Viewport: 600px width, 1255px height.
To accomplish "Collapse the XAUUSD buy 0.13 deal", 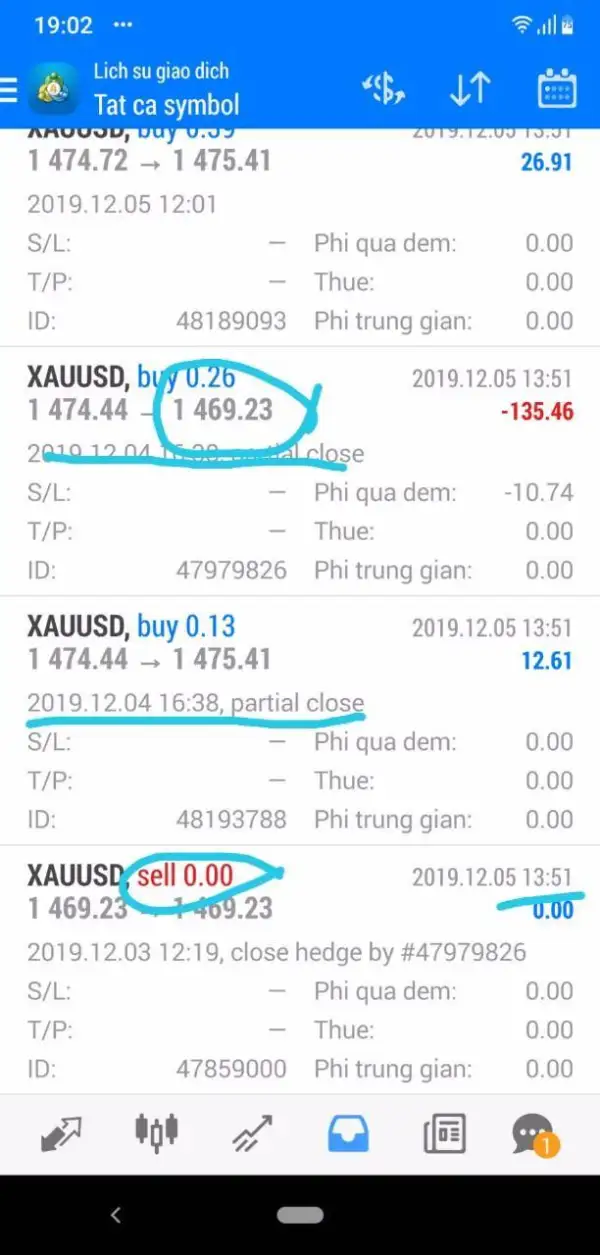I will [300, 643].
